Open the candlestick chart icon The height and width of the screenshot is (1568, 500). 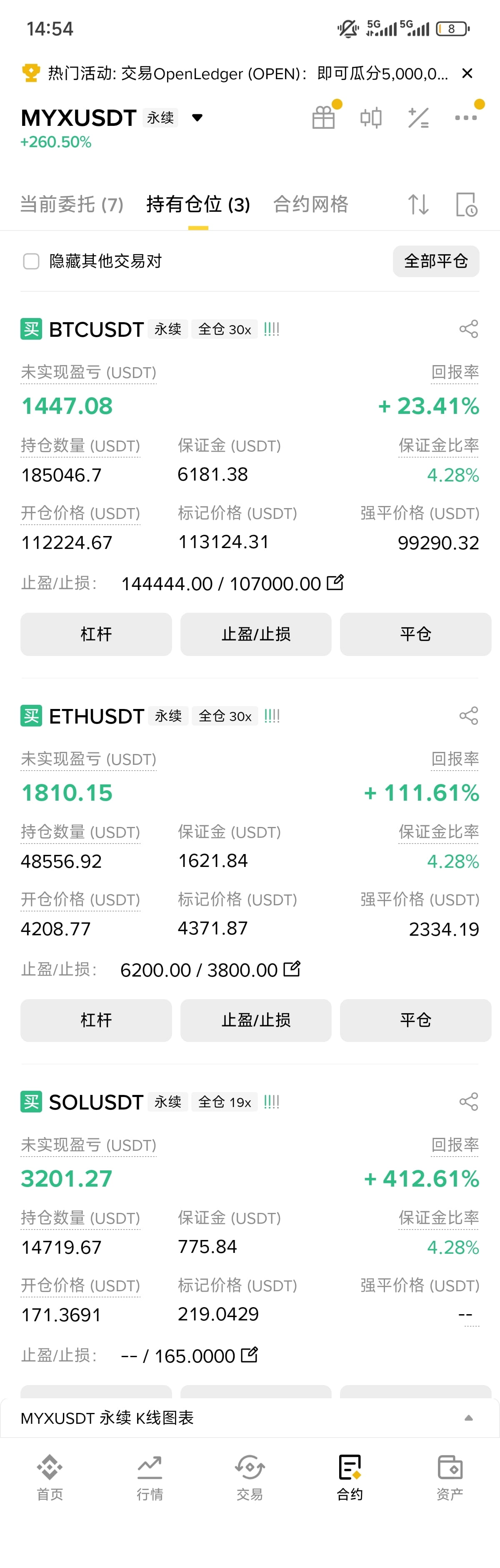click(x=371, y=118)
